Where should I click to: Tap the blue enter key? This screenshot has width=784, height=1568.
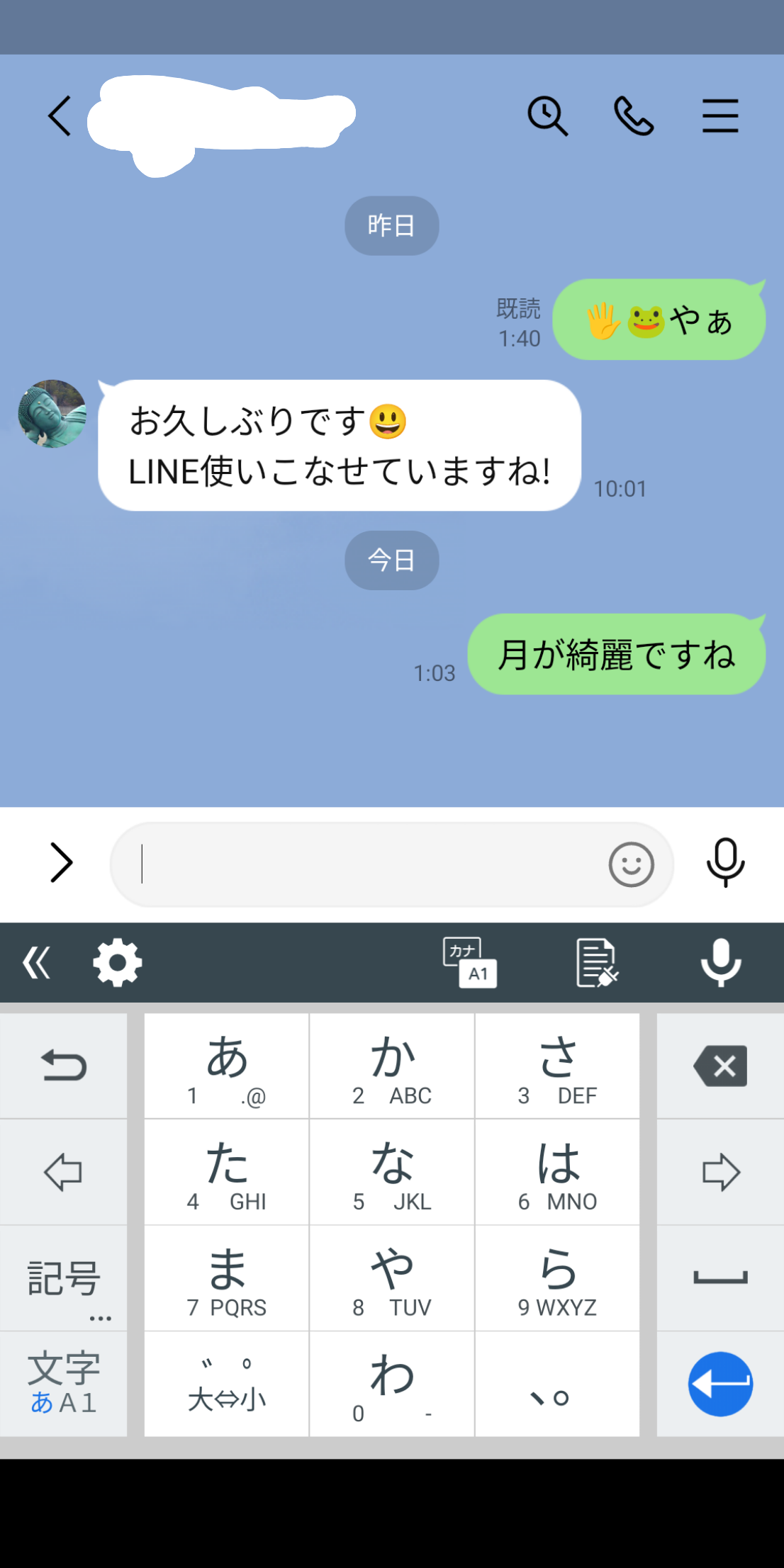click(x=720, y=1384)
